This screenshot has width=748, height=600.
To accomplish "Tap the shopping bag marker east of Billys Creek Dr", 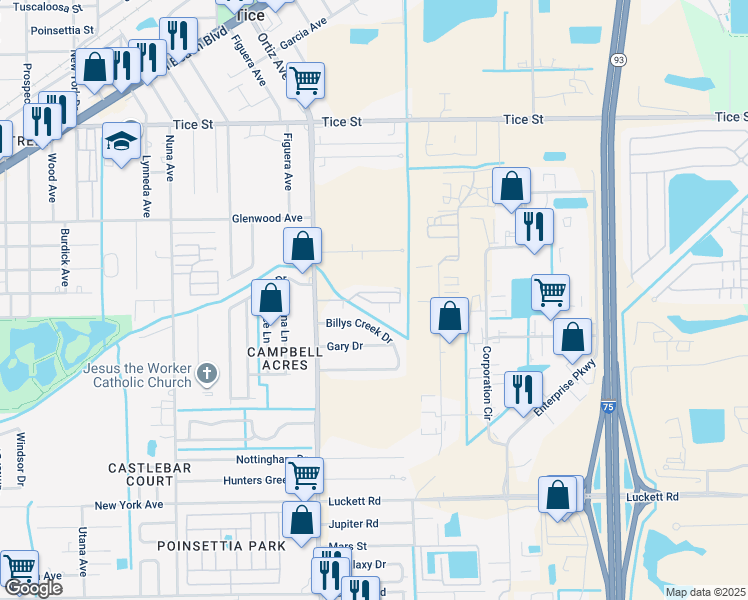I will [x=450, y=316].
